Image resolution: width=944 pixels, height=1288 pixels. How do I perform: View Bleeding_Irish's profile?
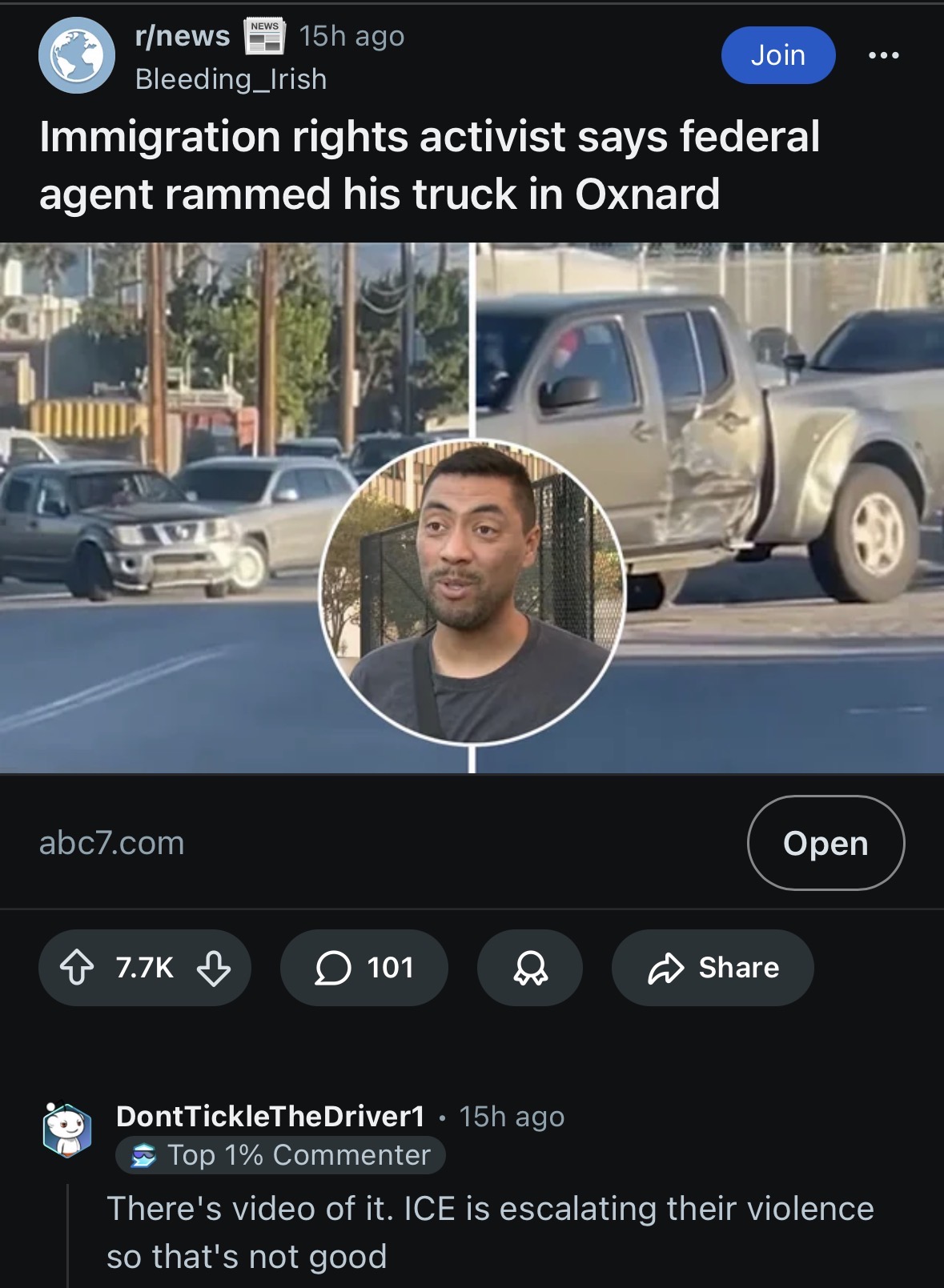pyautogui.click(x=231, y=79)
